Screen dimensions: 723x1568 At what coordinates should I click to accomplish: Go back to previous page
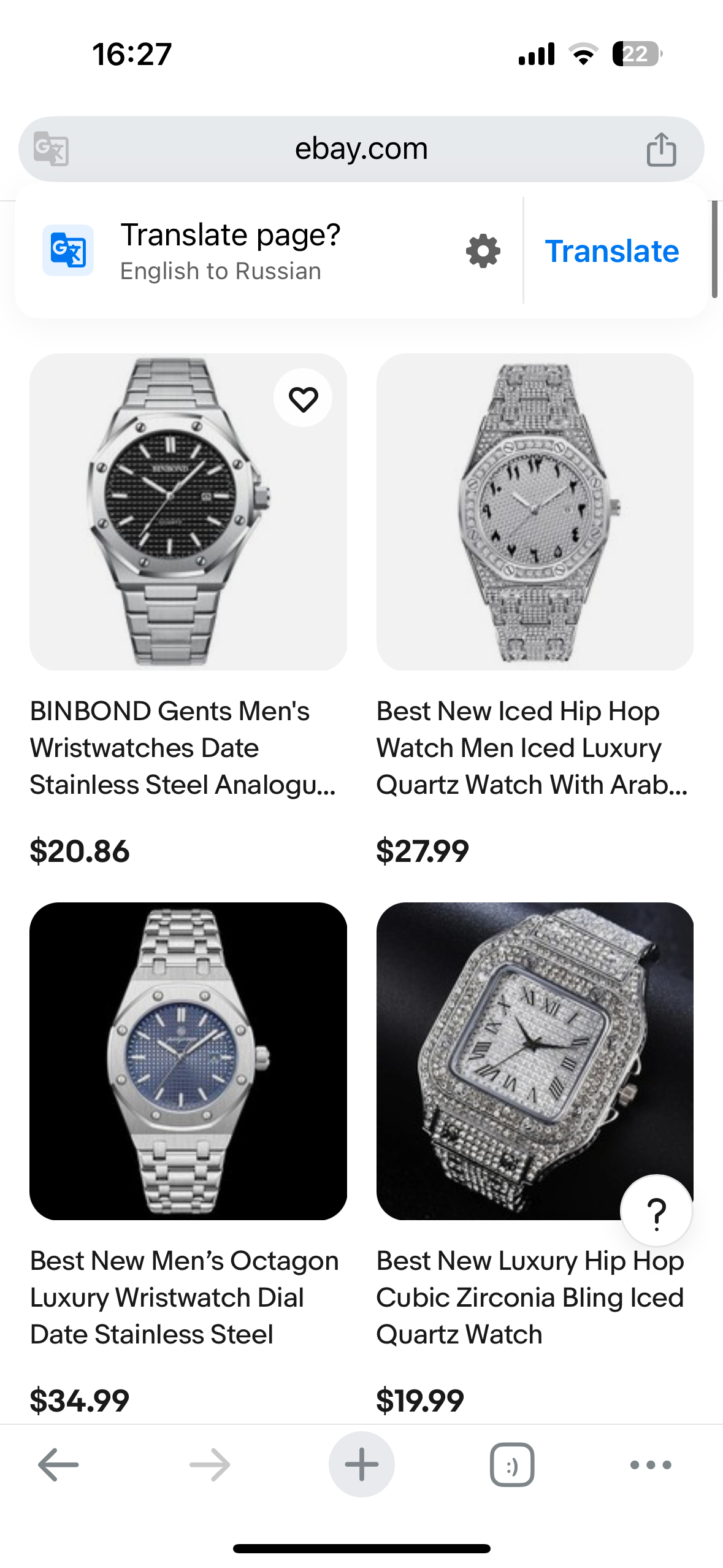[58, 1464]
